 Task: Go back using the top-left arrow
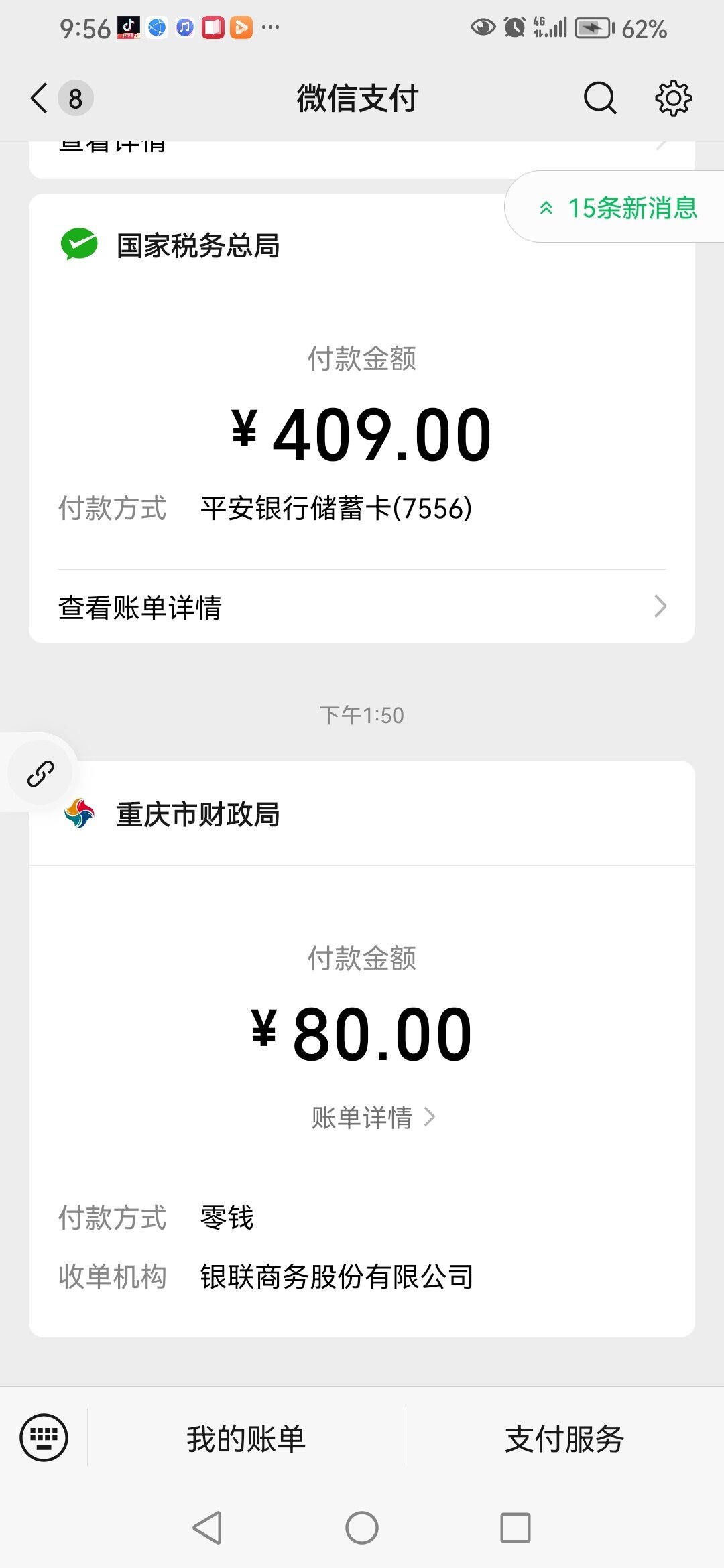(x=40, y=99)
